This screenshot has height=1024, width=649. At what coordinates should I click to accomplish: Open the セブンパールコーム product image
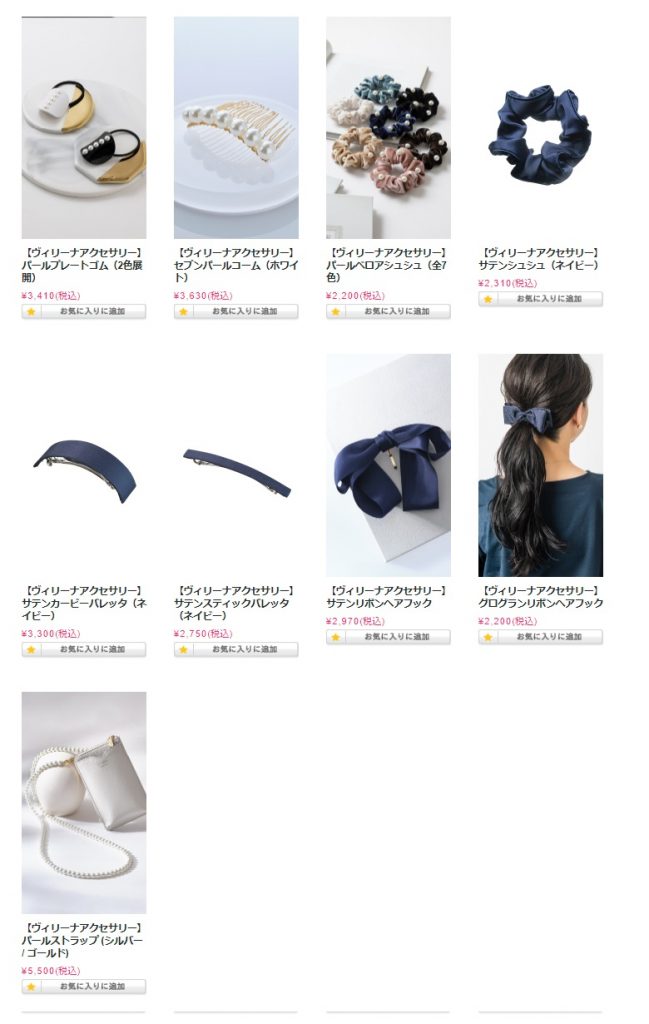tap(236, 128)
